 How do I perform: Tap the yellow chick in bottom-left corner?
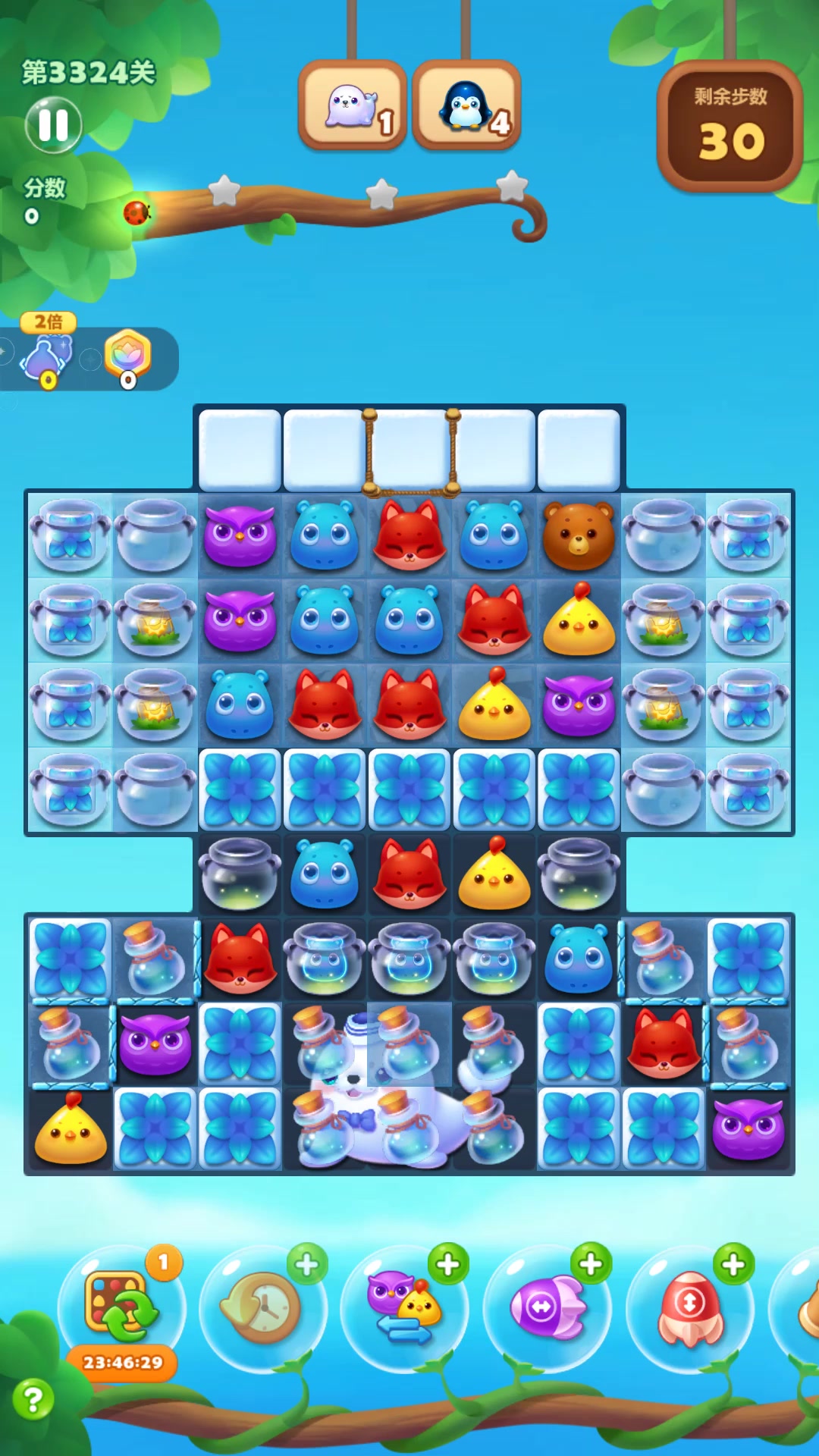(x=71, y=1130)
